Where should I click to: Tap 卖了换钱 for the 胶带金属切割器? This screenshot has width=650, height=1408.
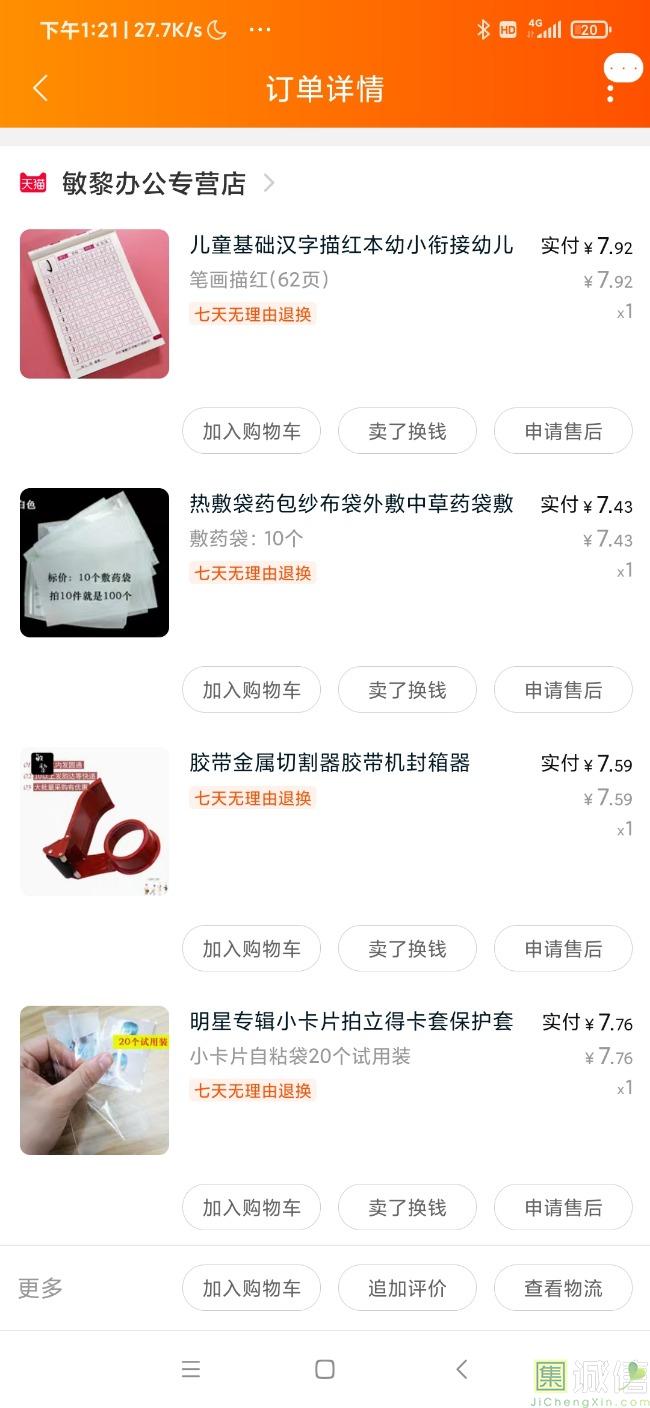click(407, 949)
